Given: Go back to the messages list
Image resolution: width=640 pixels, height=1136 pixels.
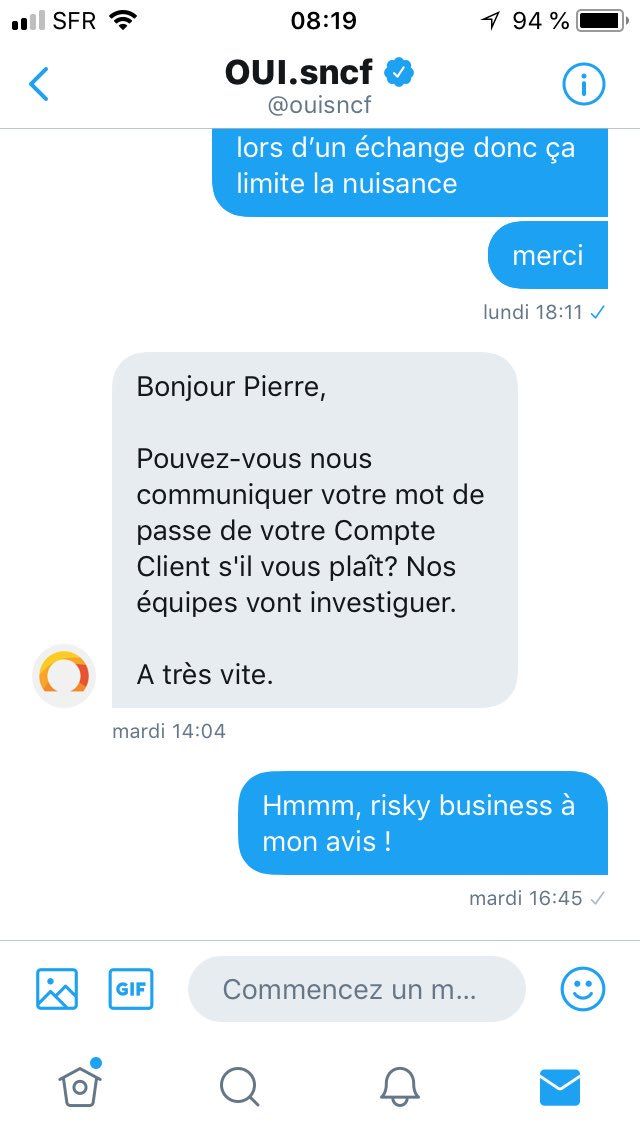Looking at the screenshot, I should tap(38, 84).
